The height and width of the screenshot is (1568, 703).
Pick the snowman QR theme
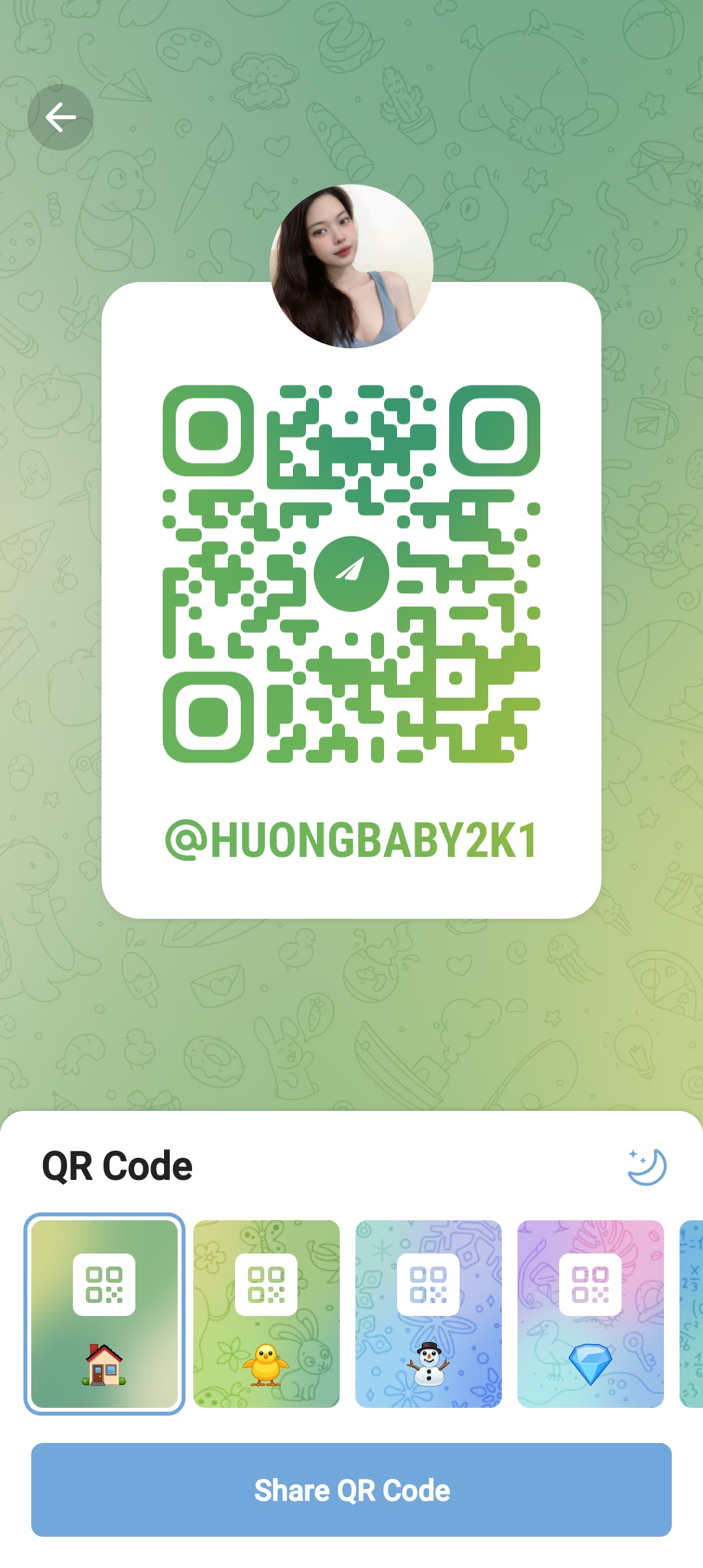pos(428,1313)
